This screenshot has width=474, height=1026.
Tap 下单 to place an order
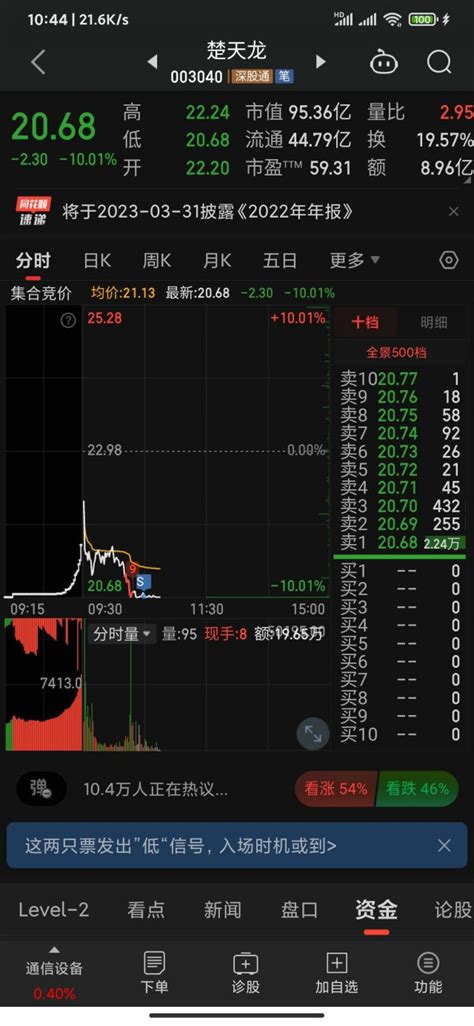(x=154, y=972)
